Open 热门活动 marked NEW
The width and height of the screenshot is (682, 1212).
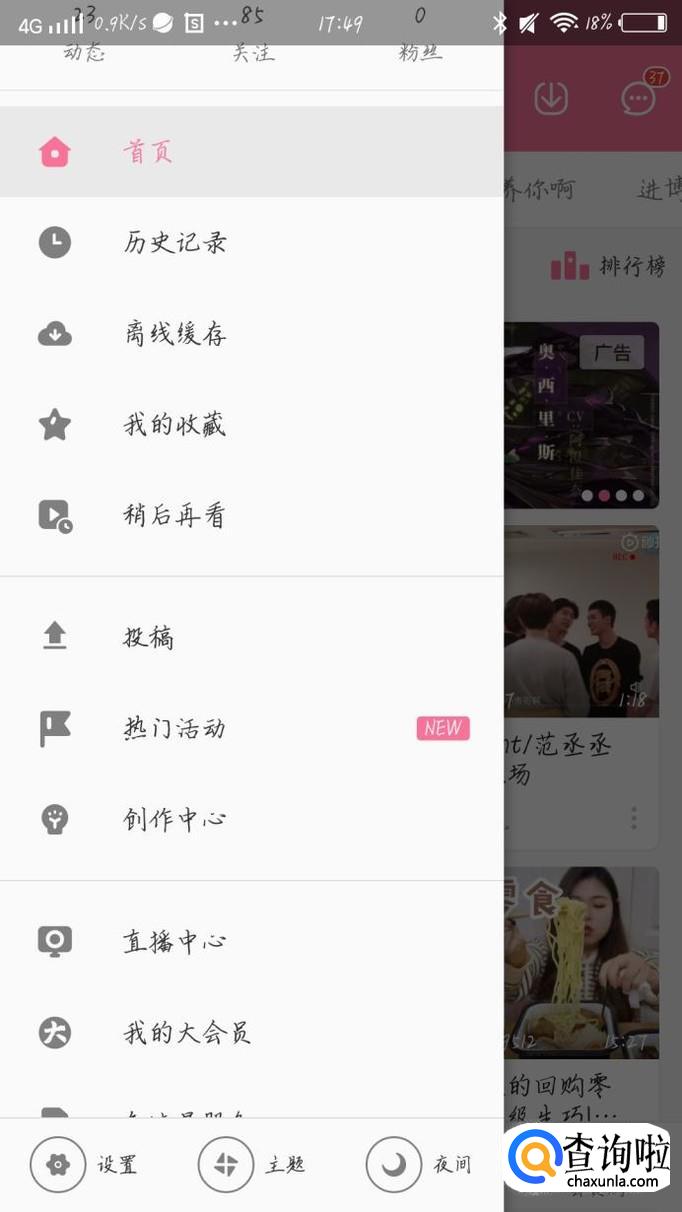point(175,729)
